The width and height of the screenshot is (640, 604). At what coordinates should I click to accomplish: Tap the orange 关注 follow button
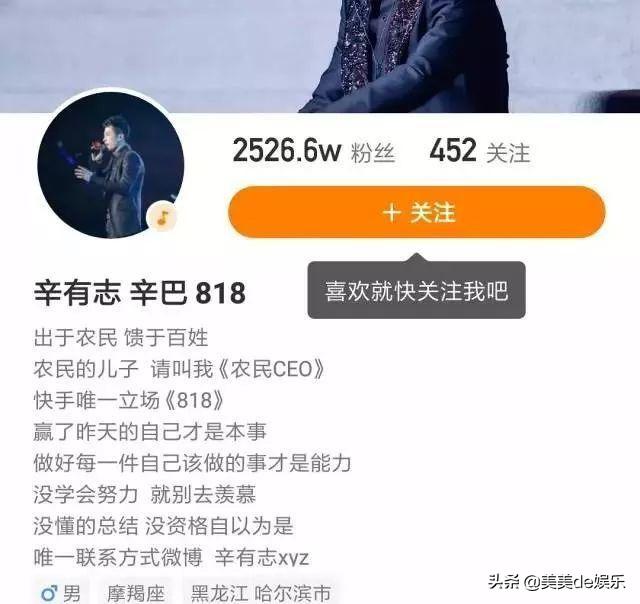coord(417,213)
